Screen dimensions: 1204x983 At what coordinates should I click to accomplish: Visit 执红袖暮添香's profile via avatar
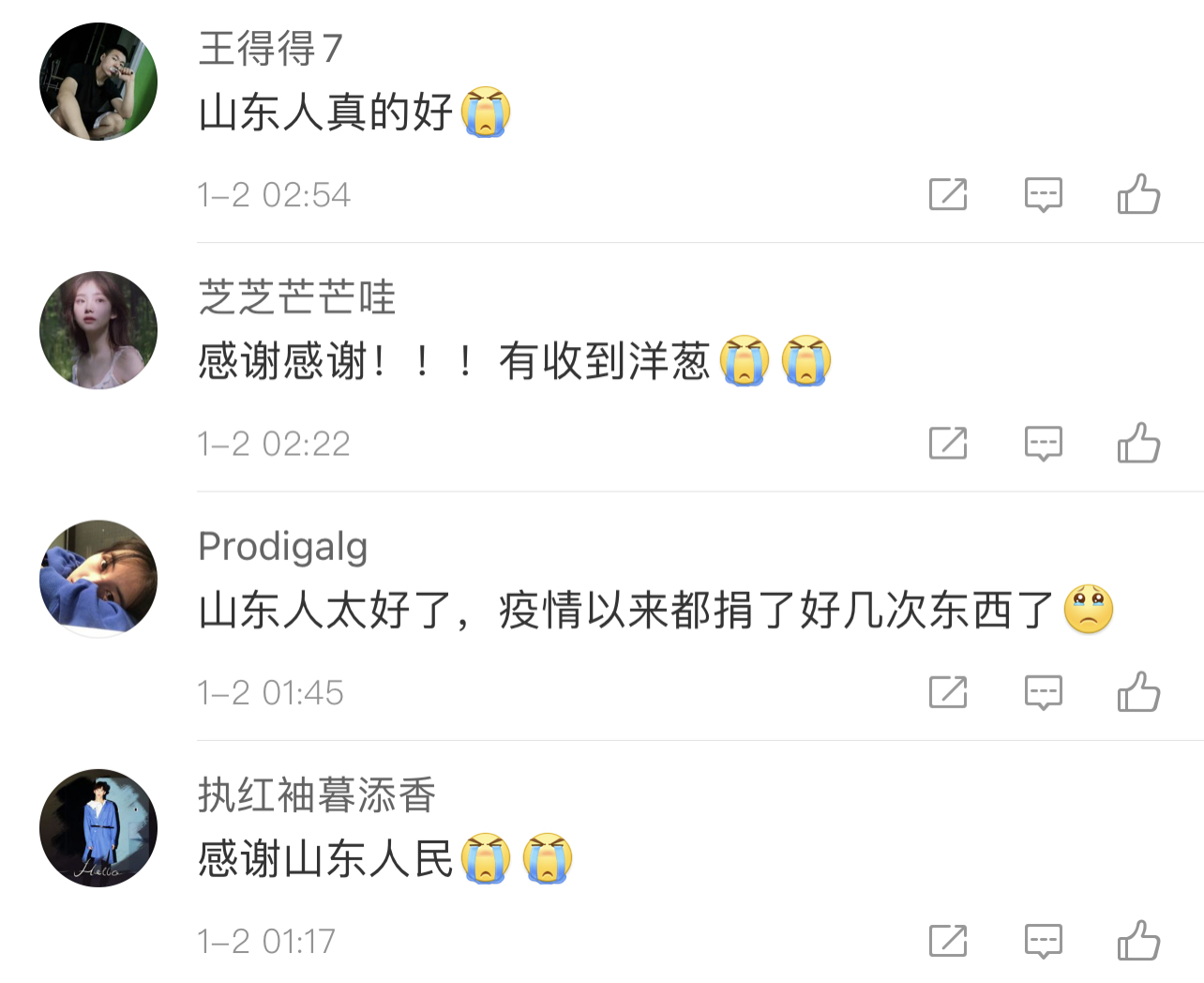(x=98, y=828)
